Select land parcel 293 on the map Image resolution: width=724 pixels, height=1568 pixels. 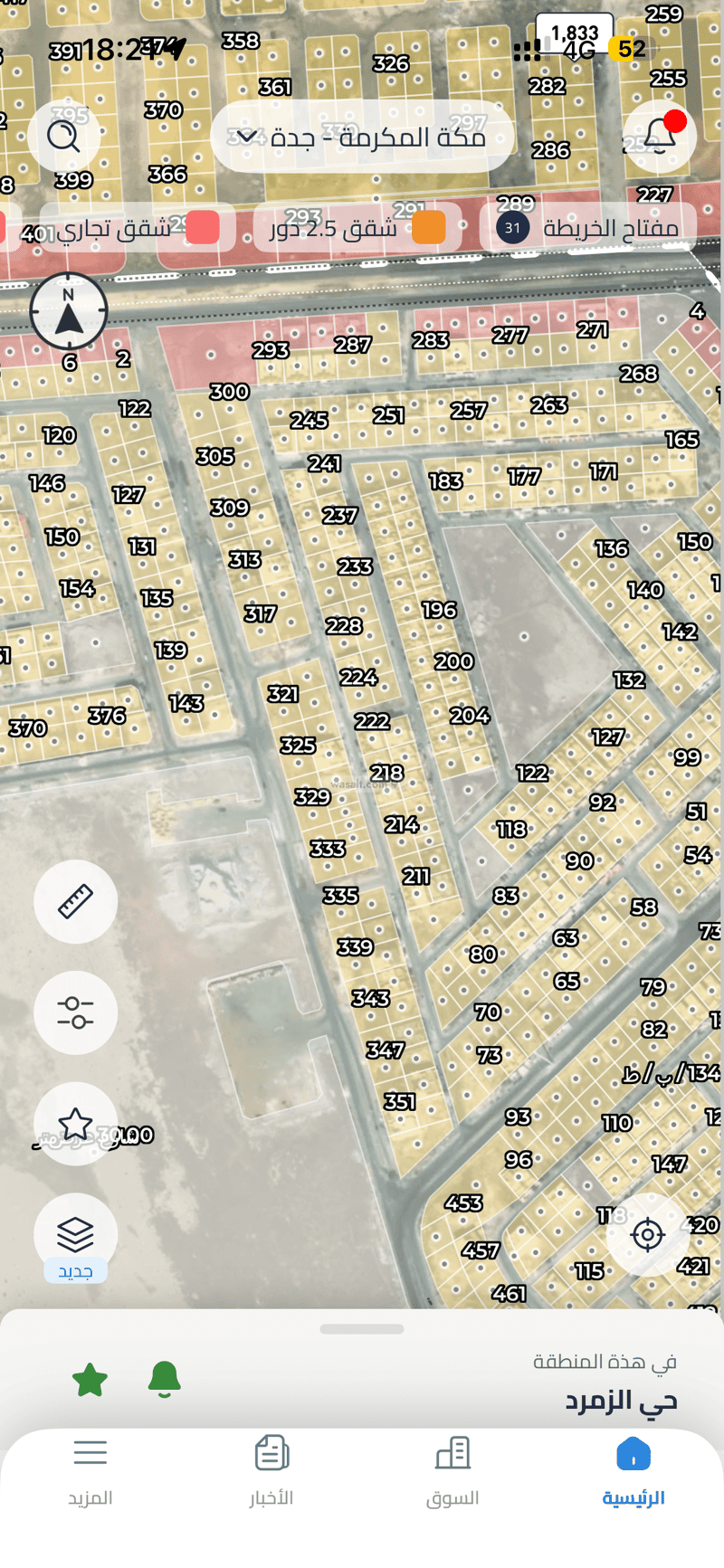(x=271, y=350)
